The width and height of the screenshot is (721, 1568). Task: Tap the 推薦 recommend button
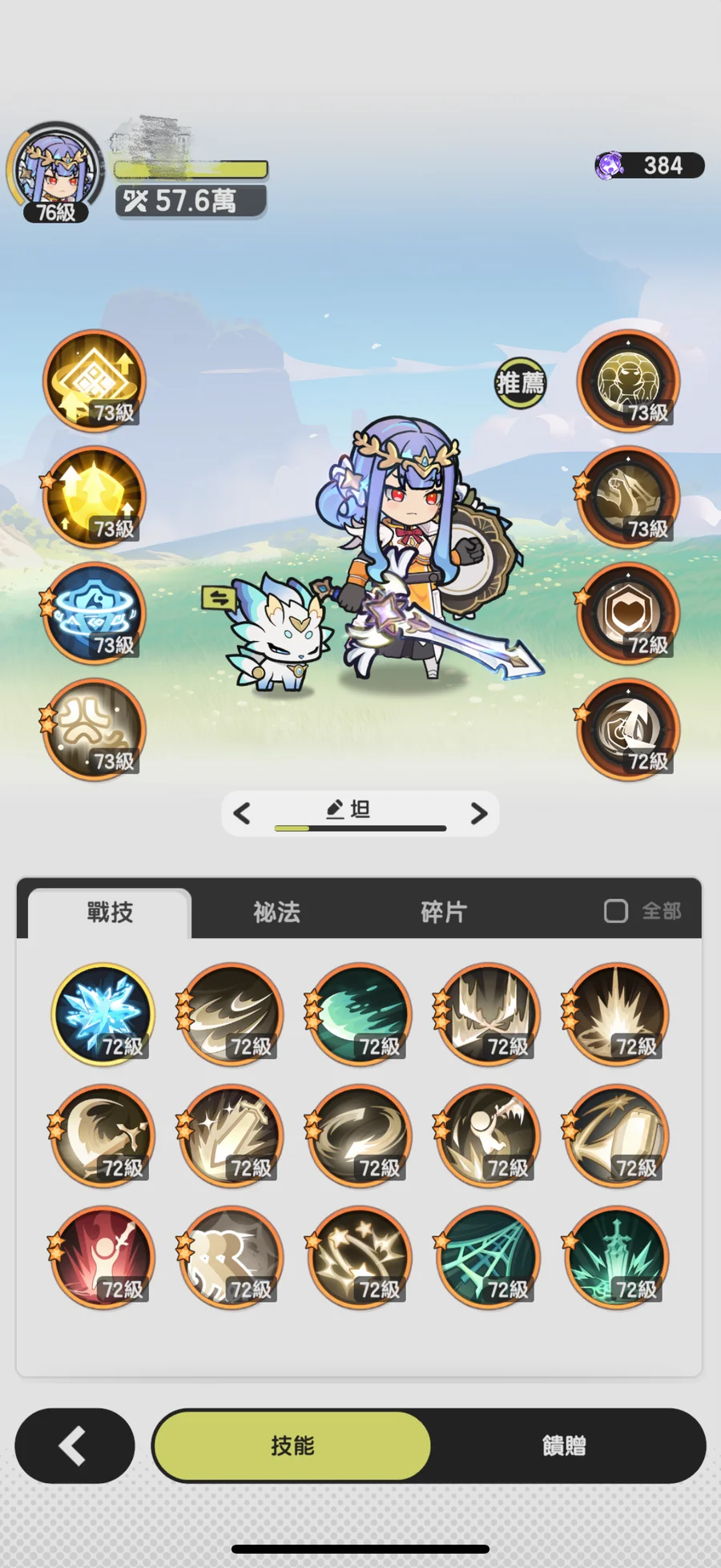[520, 382]
